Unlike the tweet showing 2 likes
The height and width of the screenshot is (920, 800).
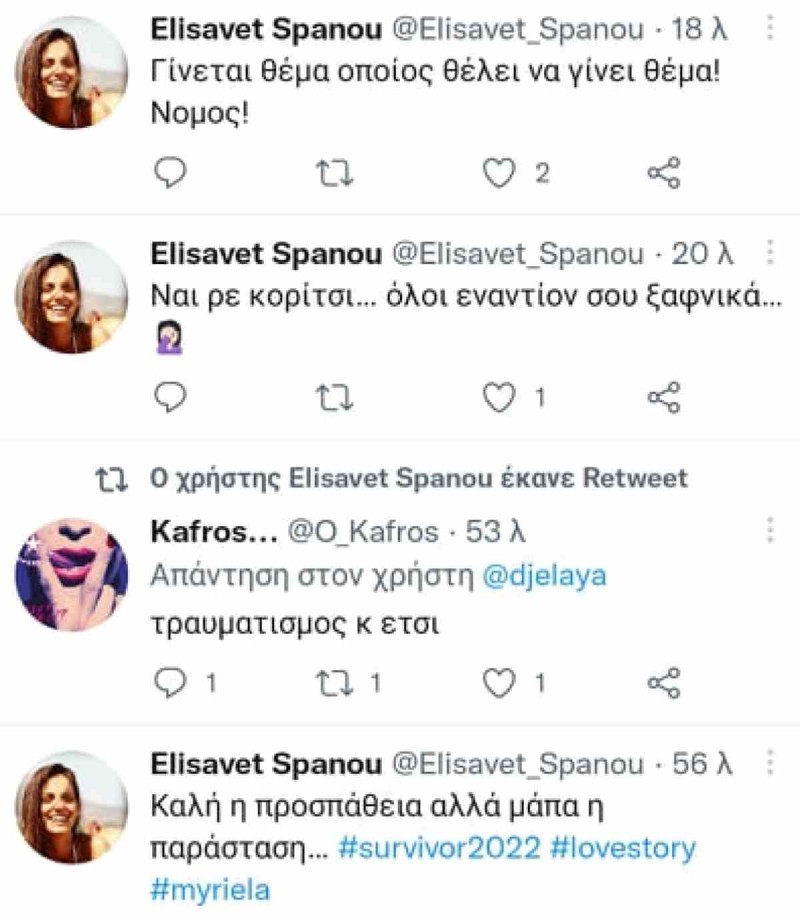[x=497, y=173]
